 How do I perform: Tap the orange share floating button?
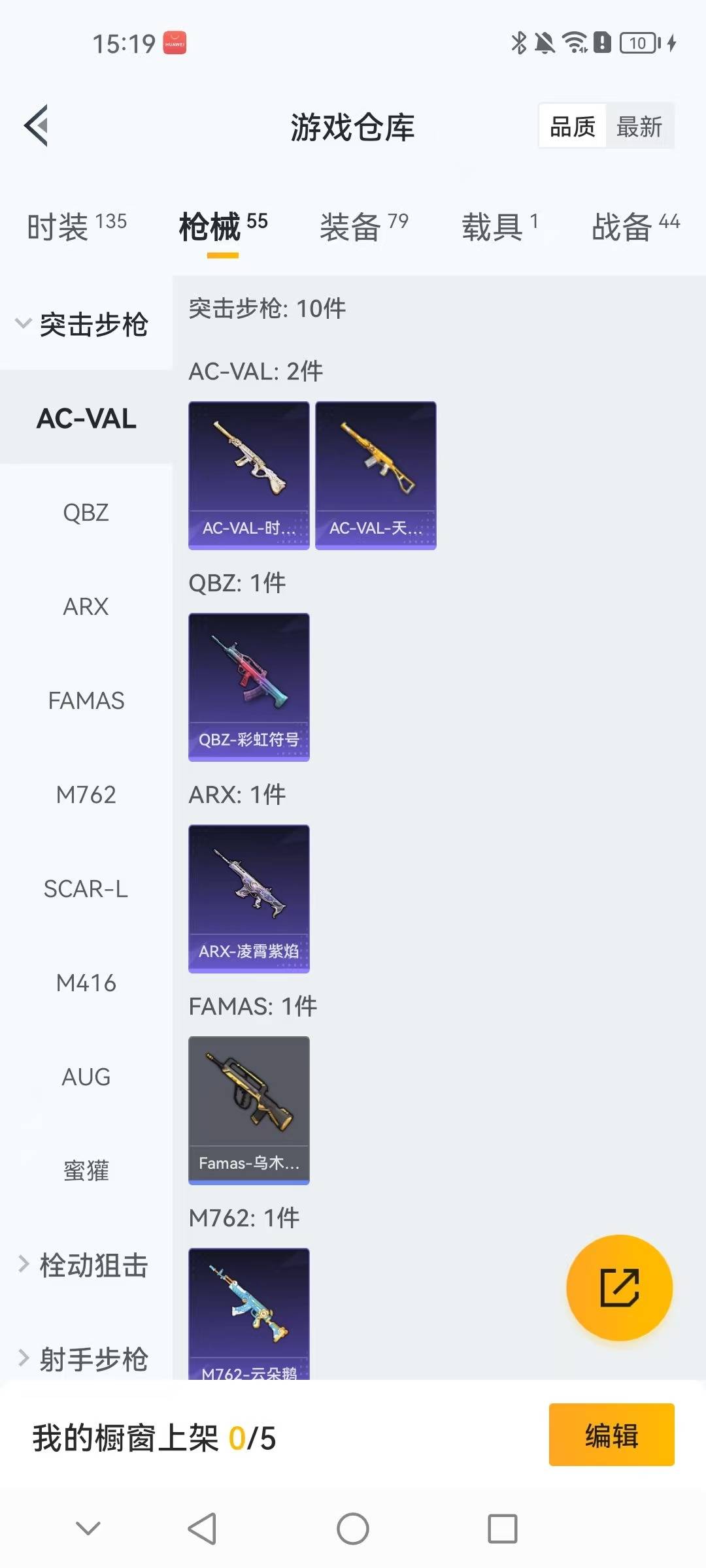pyautogui.click(x=619, y=1288)
